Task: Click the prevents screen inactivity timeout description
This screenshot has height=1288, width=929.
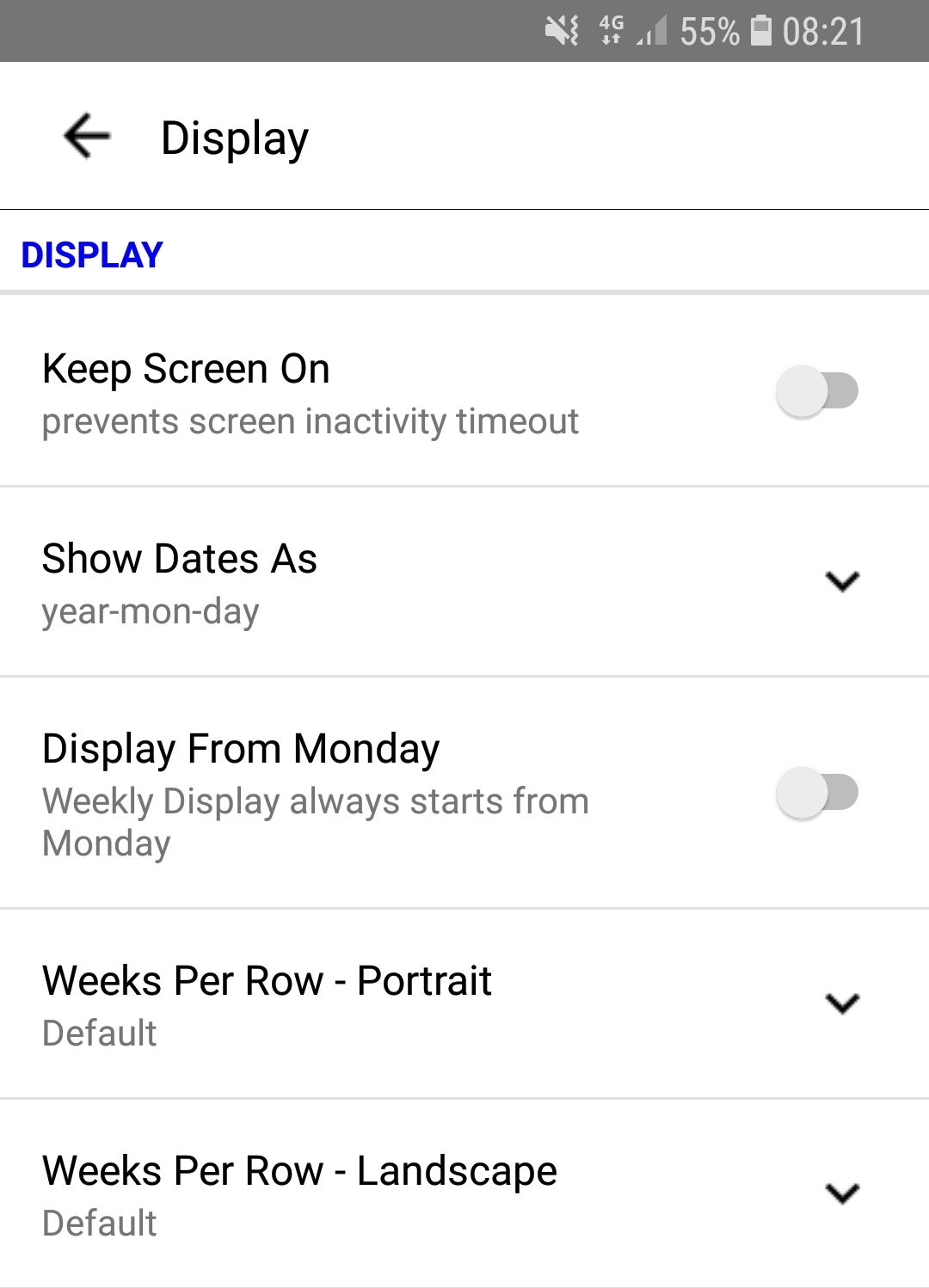Action: point(311,421)
